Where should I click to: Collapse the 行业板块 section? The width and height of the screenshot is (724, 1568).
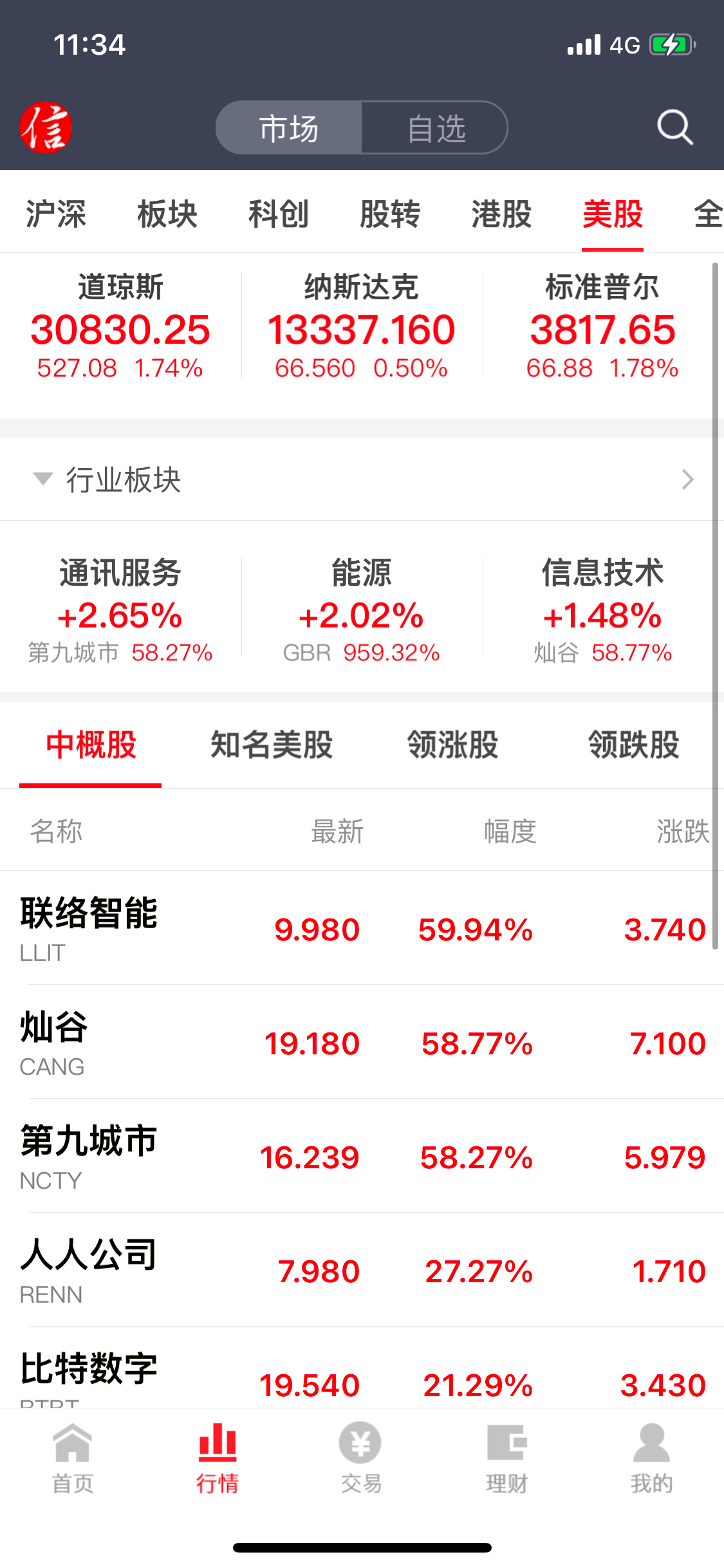tap(43, 479)
